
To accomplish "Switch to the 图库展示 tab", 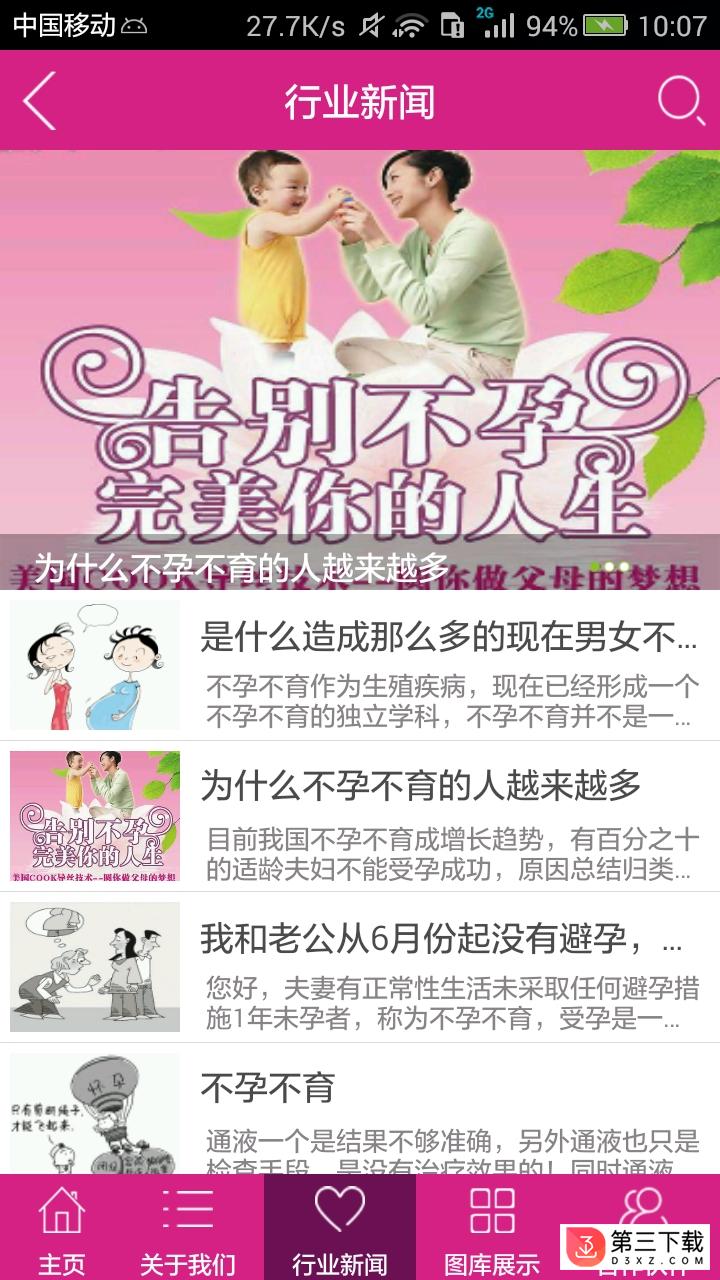I will (491, 1229).
